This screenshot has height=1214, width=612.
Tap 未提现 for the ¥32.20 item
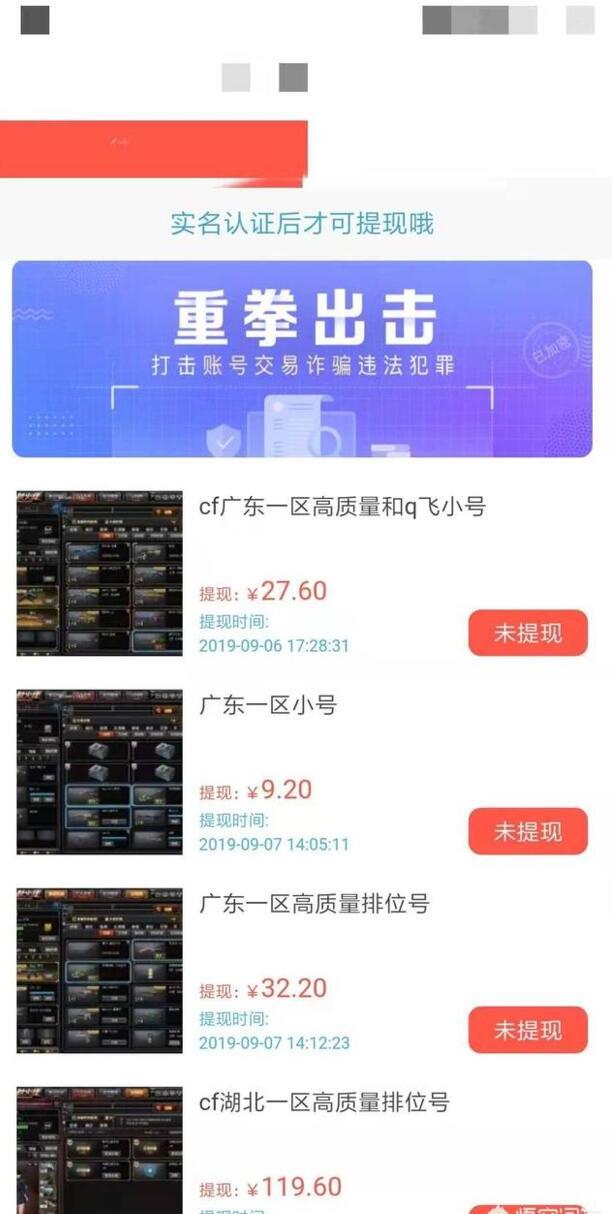pos(527,1030)
